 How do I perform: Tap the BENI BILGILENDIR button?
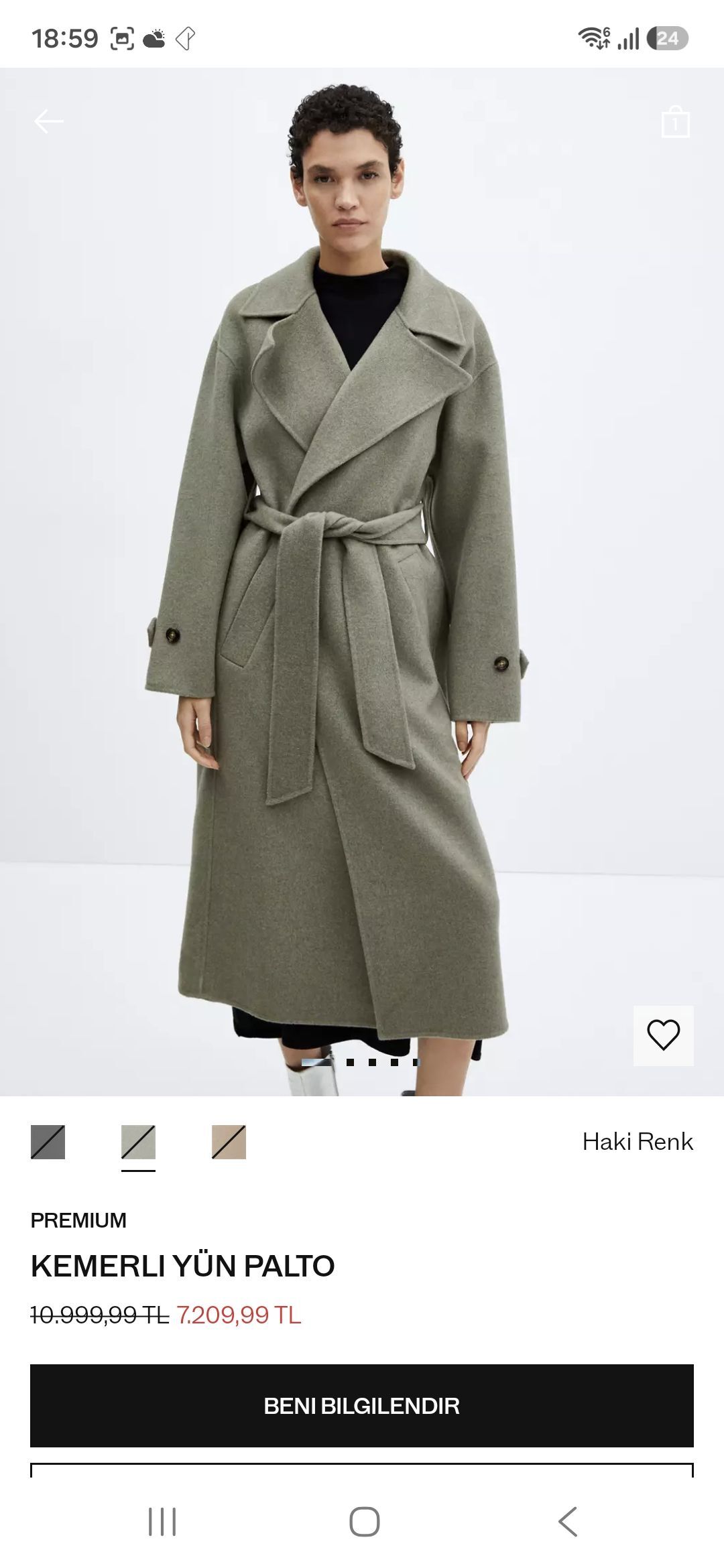point(362,1406)
